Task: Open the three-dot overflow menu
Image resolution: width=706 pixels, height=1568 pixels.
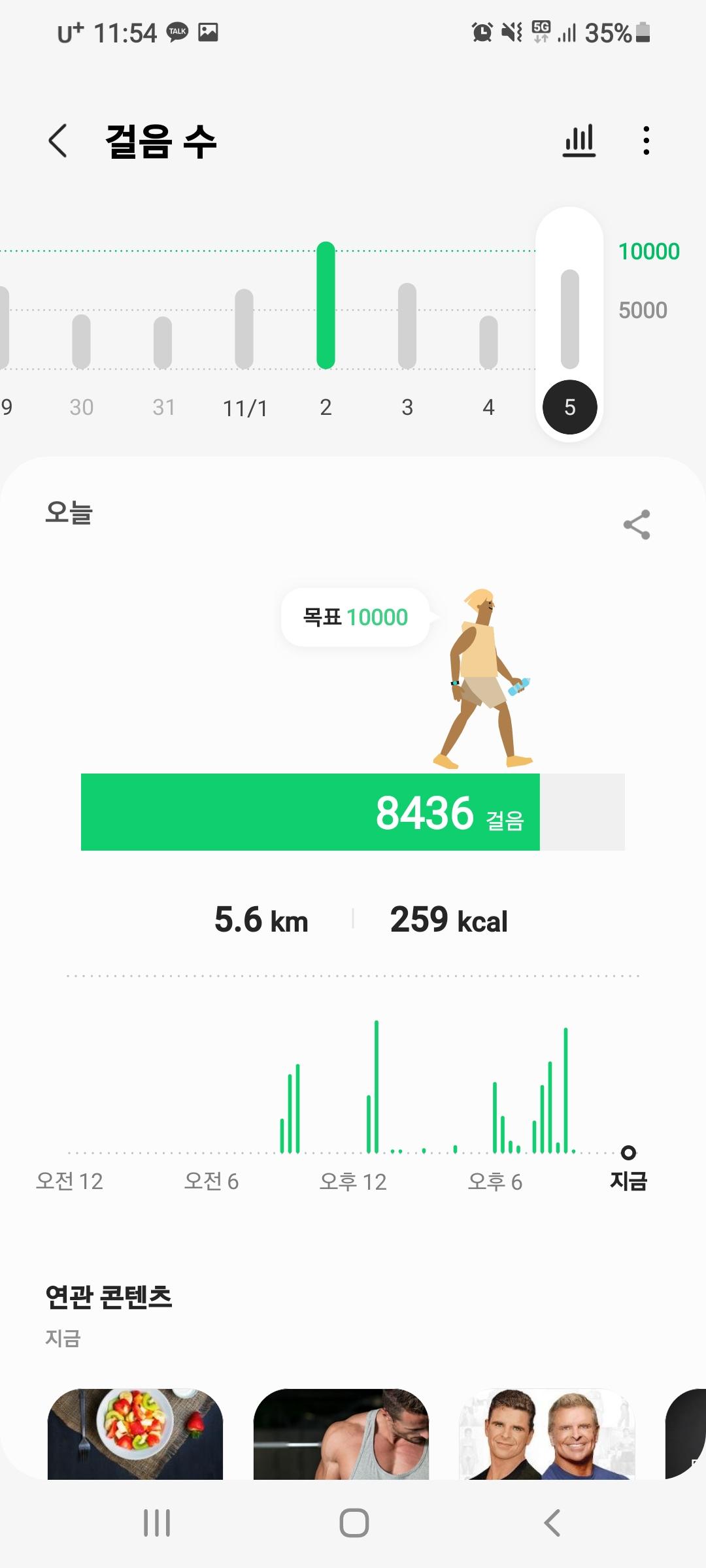Action: pyautogui.click(x=646, y=140)
